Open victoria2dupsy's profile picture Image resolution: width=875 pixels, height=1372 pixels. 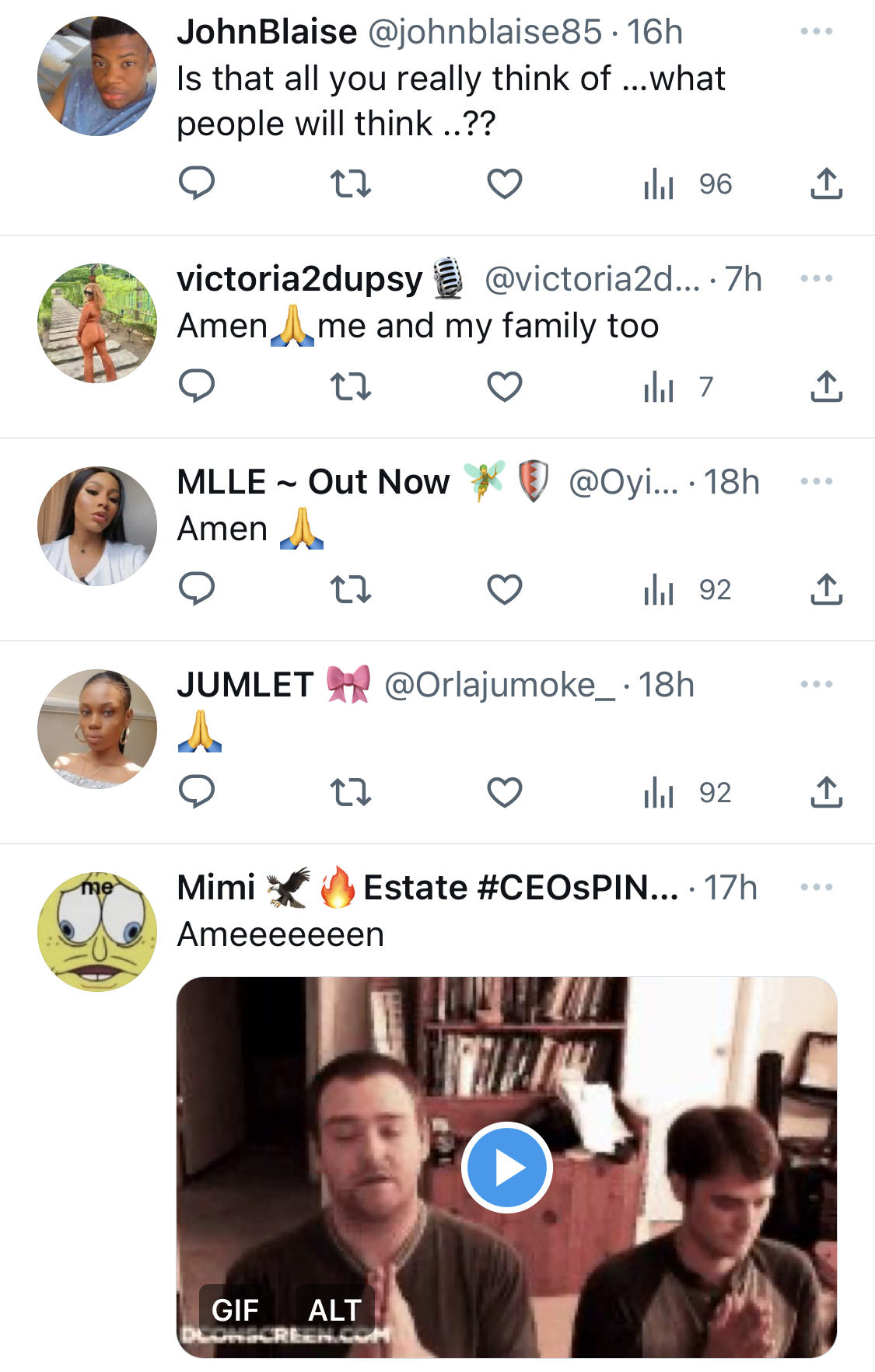pos(97,323)
